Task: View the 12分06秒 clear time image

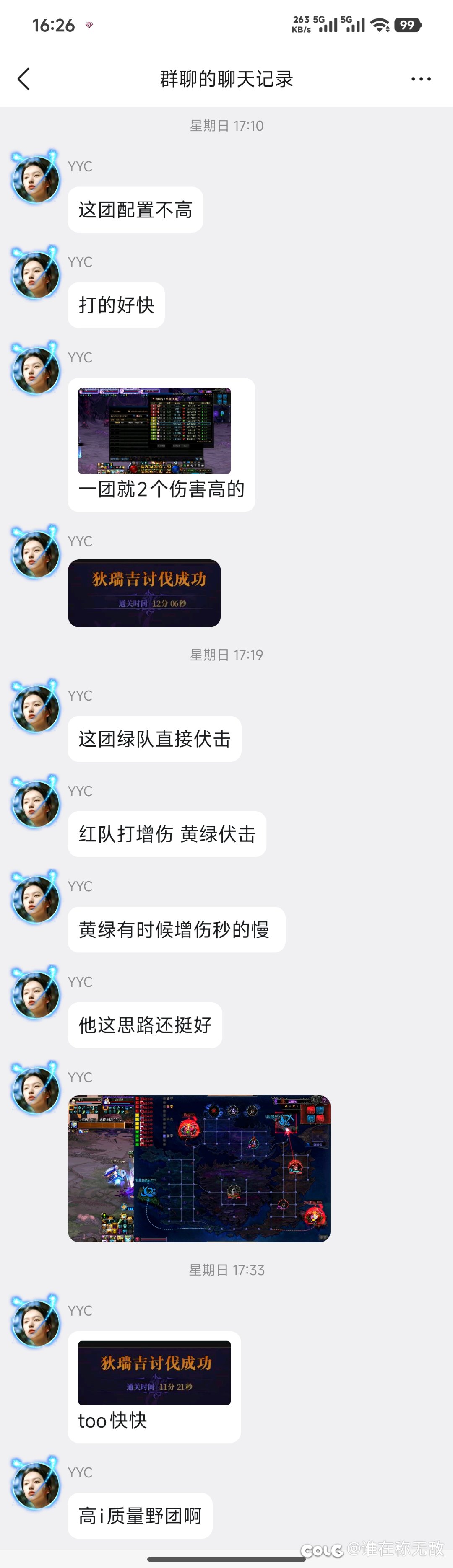Action: [144, 593]
